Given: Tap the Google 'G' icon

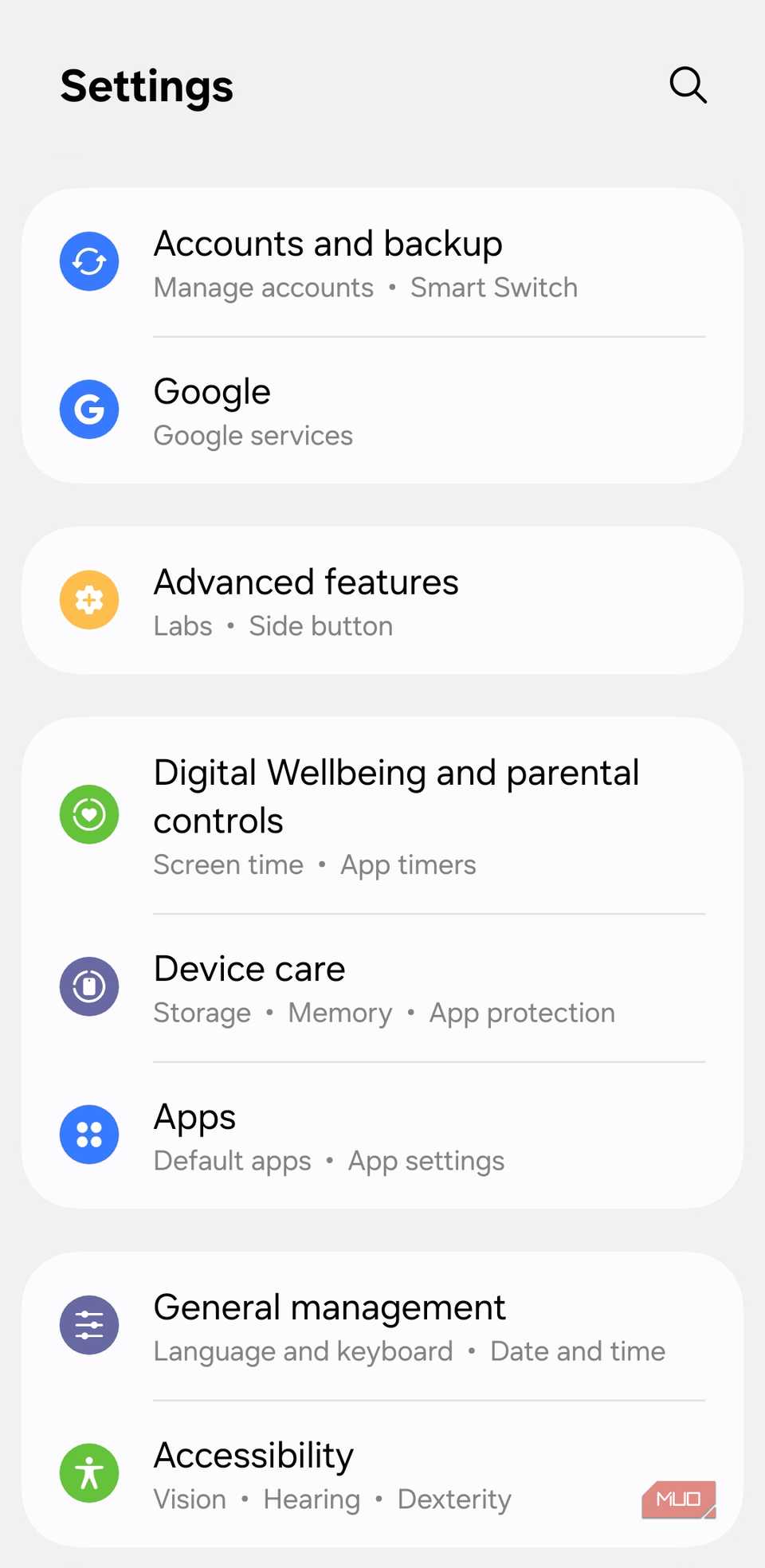Looking at the screenshot, I should [89, 410].
